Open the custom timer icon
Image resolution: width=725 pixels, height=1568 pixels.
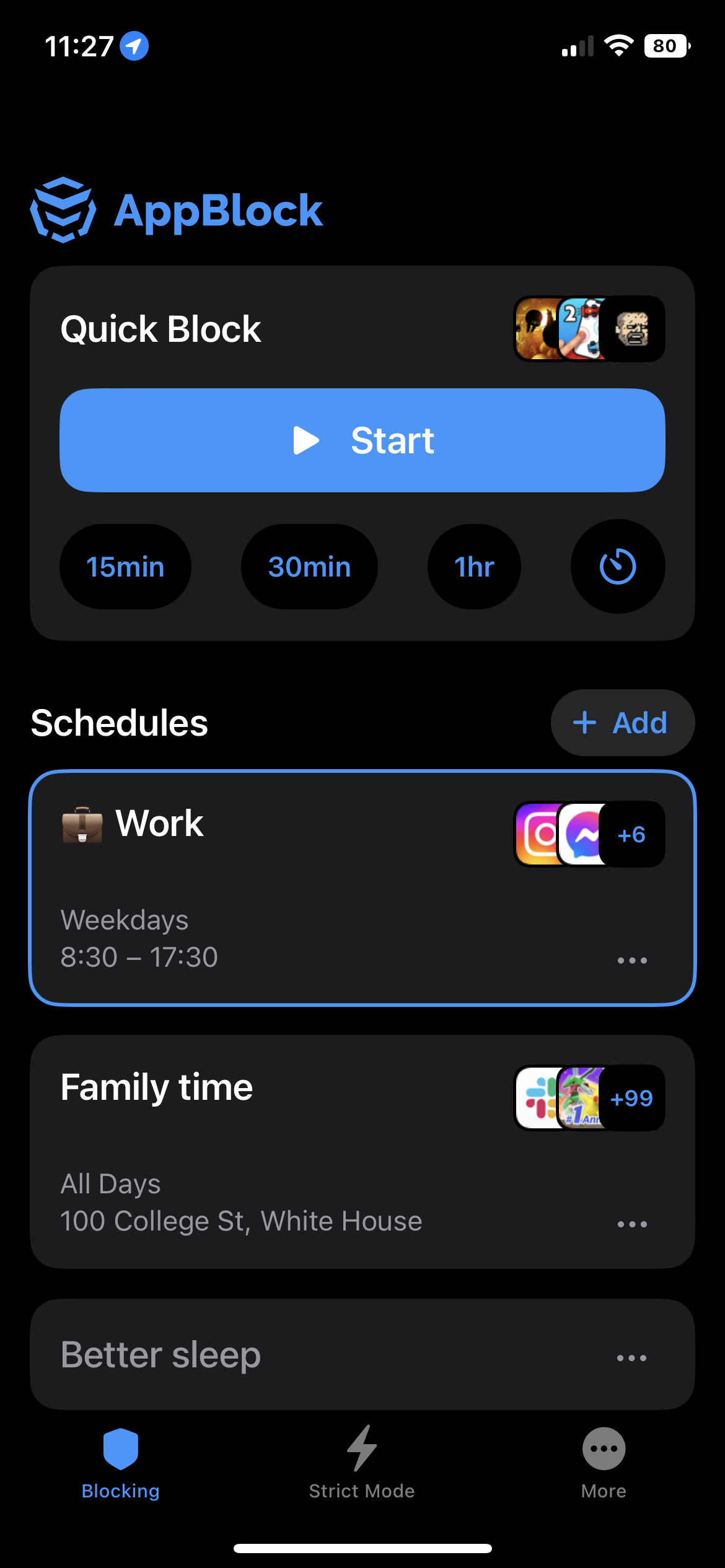[618, 567]
